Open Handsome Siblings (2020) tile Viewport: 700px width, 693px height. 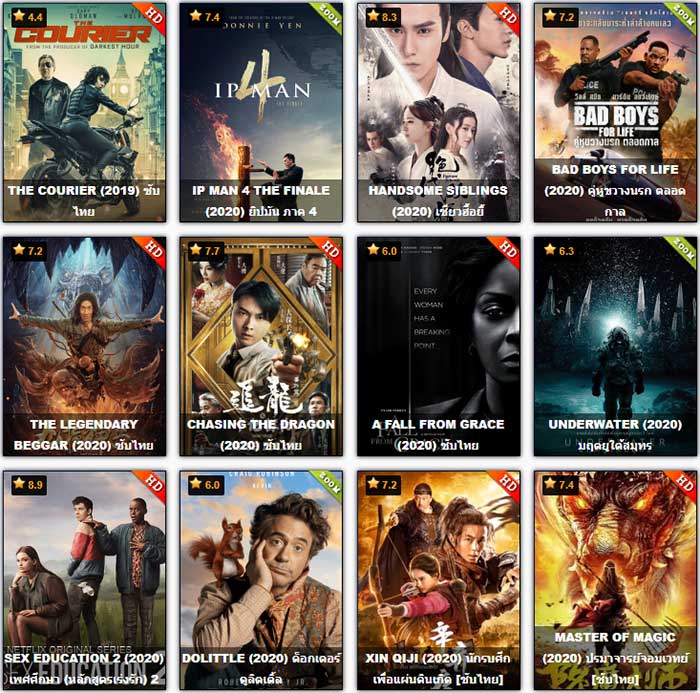[438, 110]
